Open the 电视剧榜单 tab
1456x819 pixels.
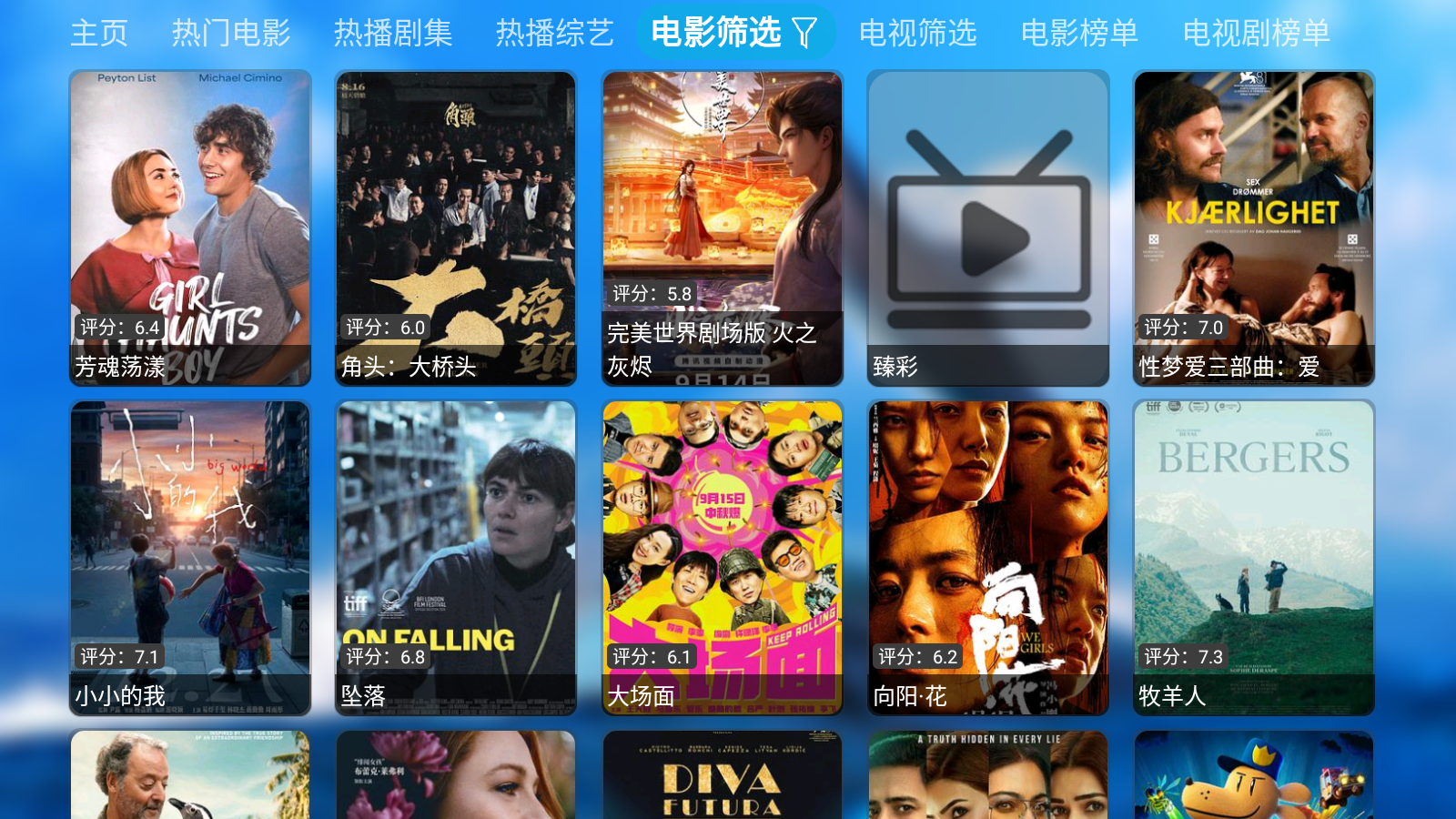click(x=1256, y=33)
